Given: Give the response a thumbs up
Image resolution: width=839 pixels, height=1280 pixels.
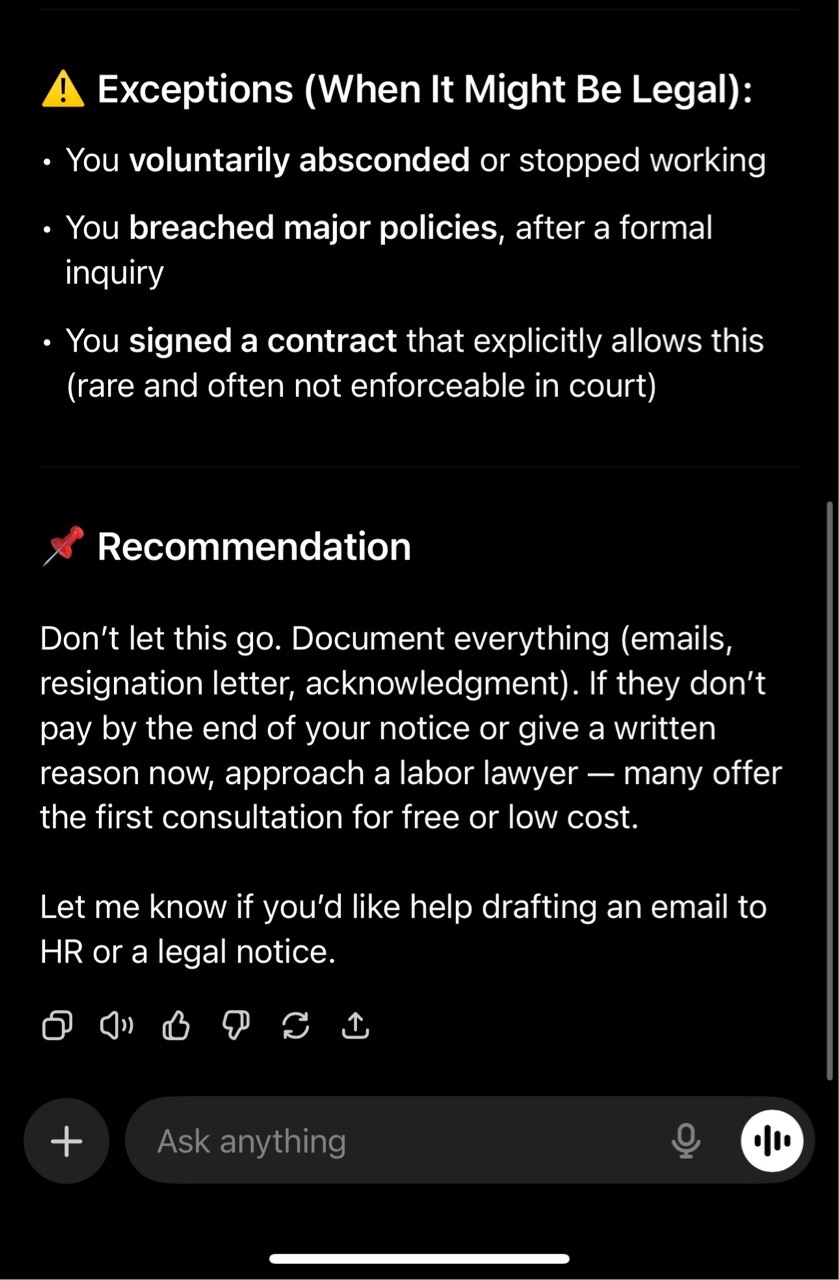Looking at the screenshot, I should pos(176,1025).
